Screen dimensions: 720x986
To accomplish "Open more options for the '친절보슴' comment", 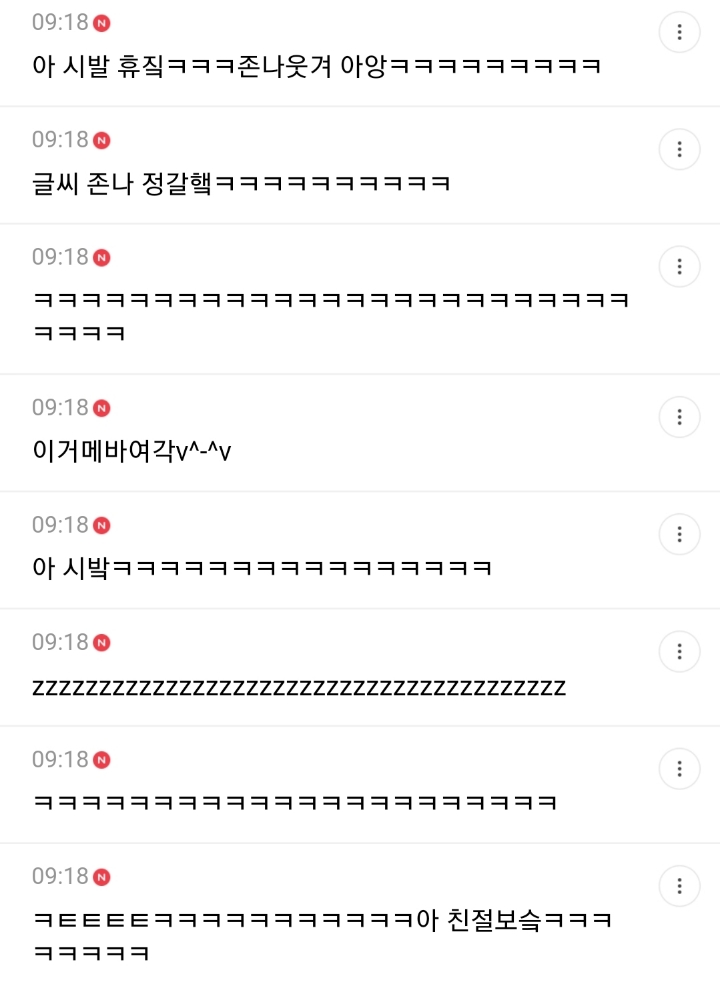I will pos(680,886).
